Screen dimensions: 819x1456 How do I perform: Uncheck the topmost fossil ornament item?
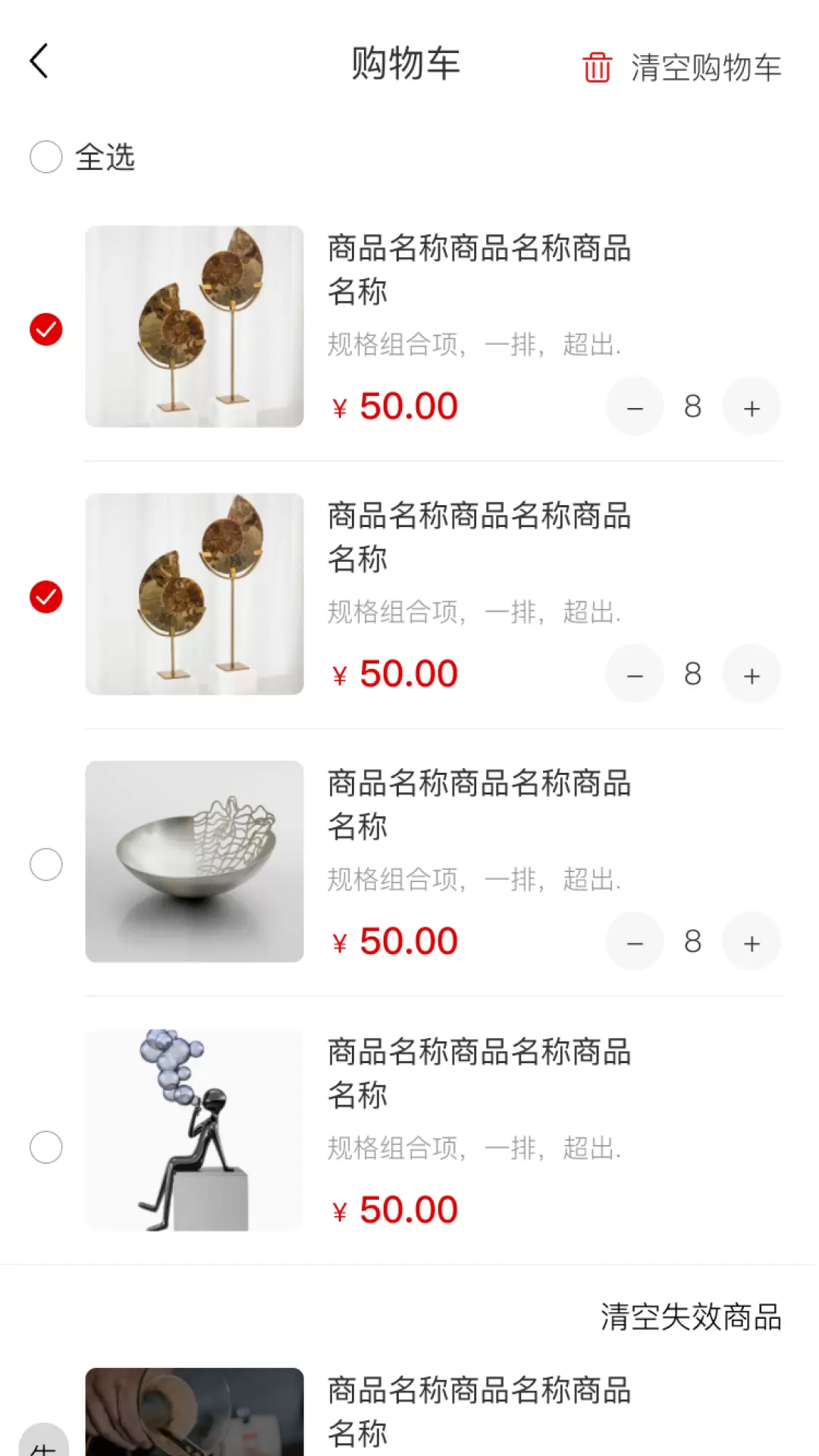click(45, 329)
